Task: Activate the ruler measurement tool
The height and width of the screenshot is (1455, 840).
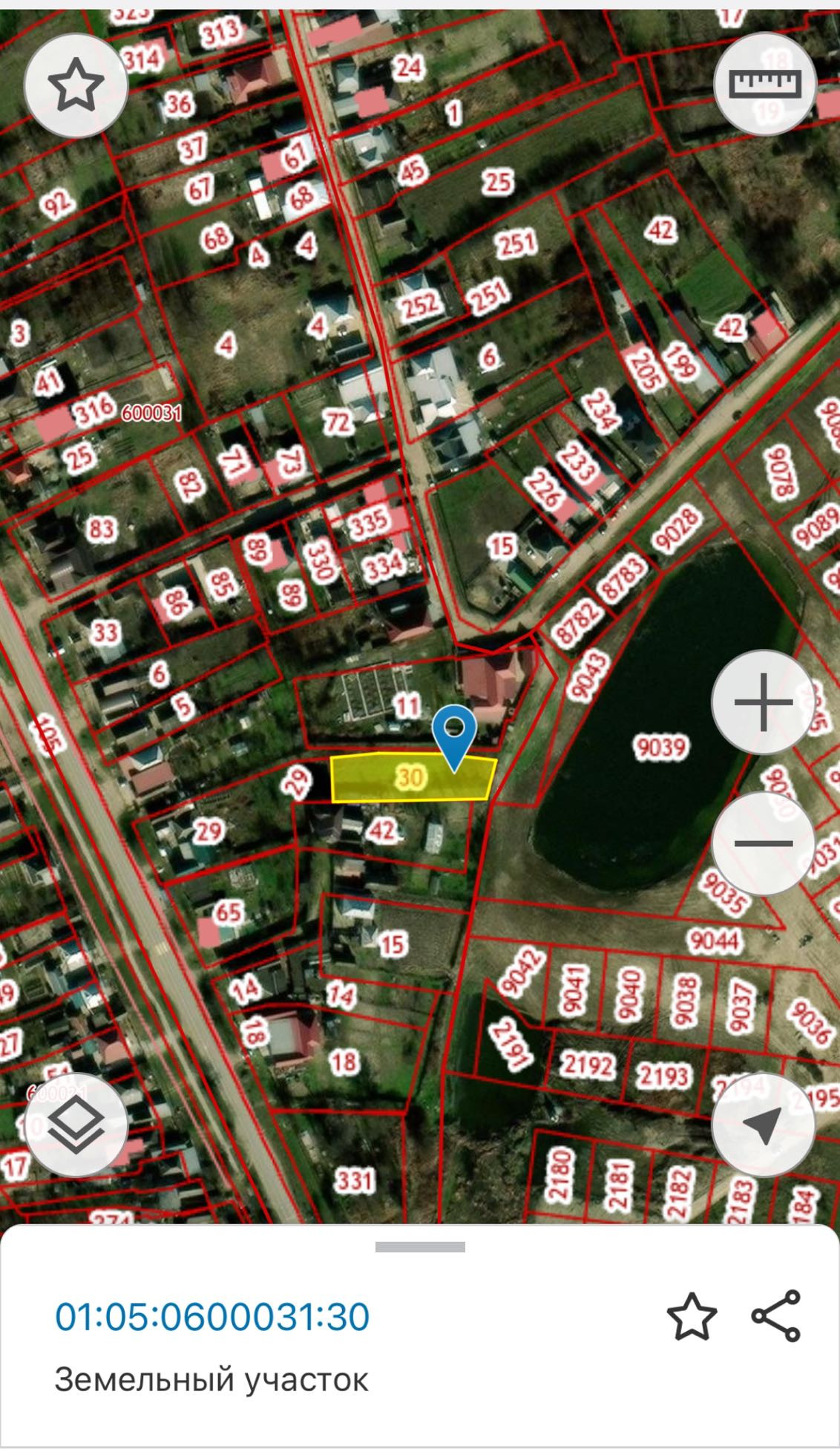Action: [x=765, y=84]
